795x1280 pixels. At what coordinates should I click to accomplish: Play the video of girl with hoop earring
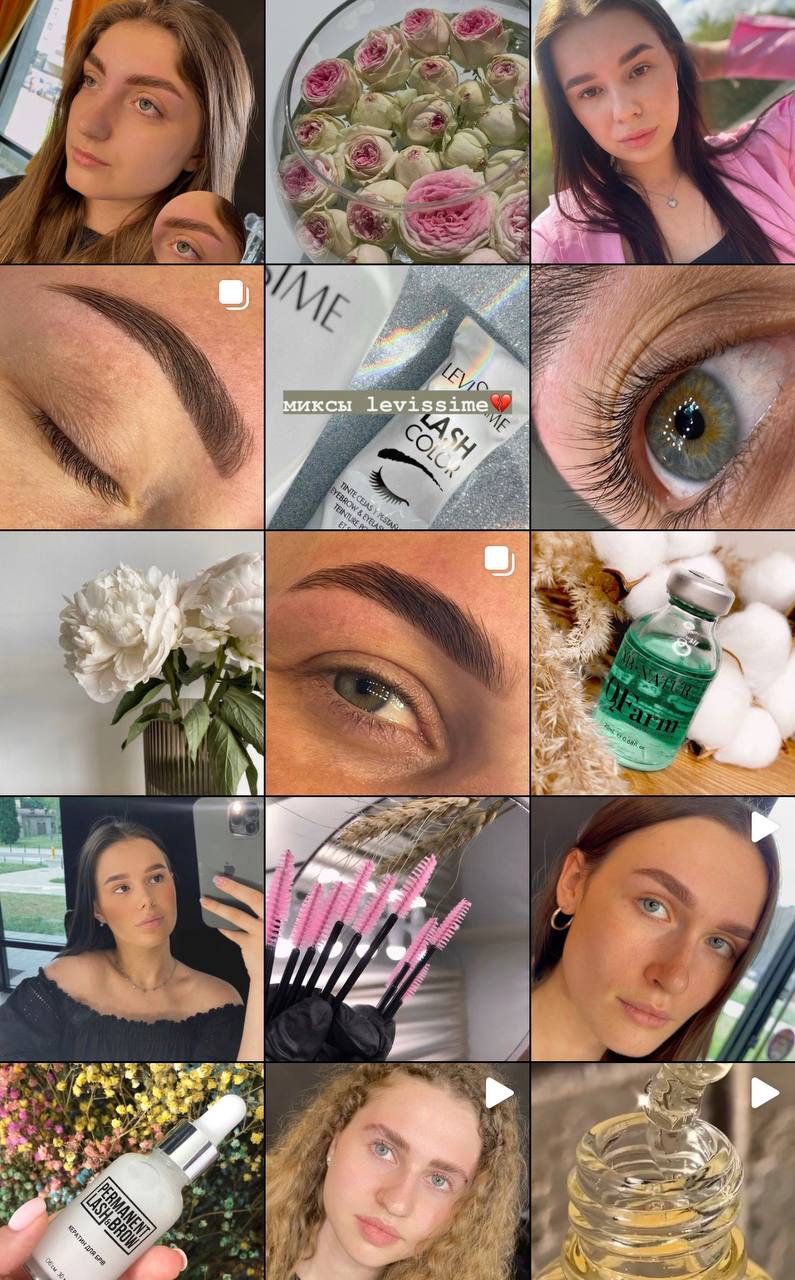point(663,929)
